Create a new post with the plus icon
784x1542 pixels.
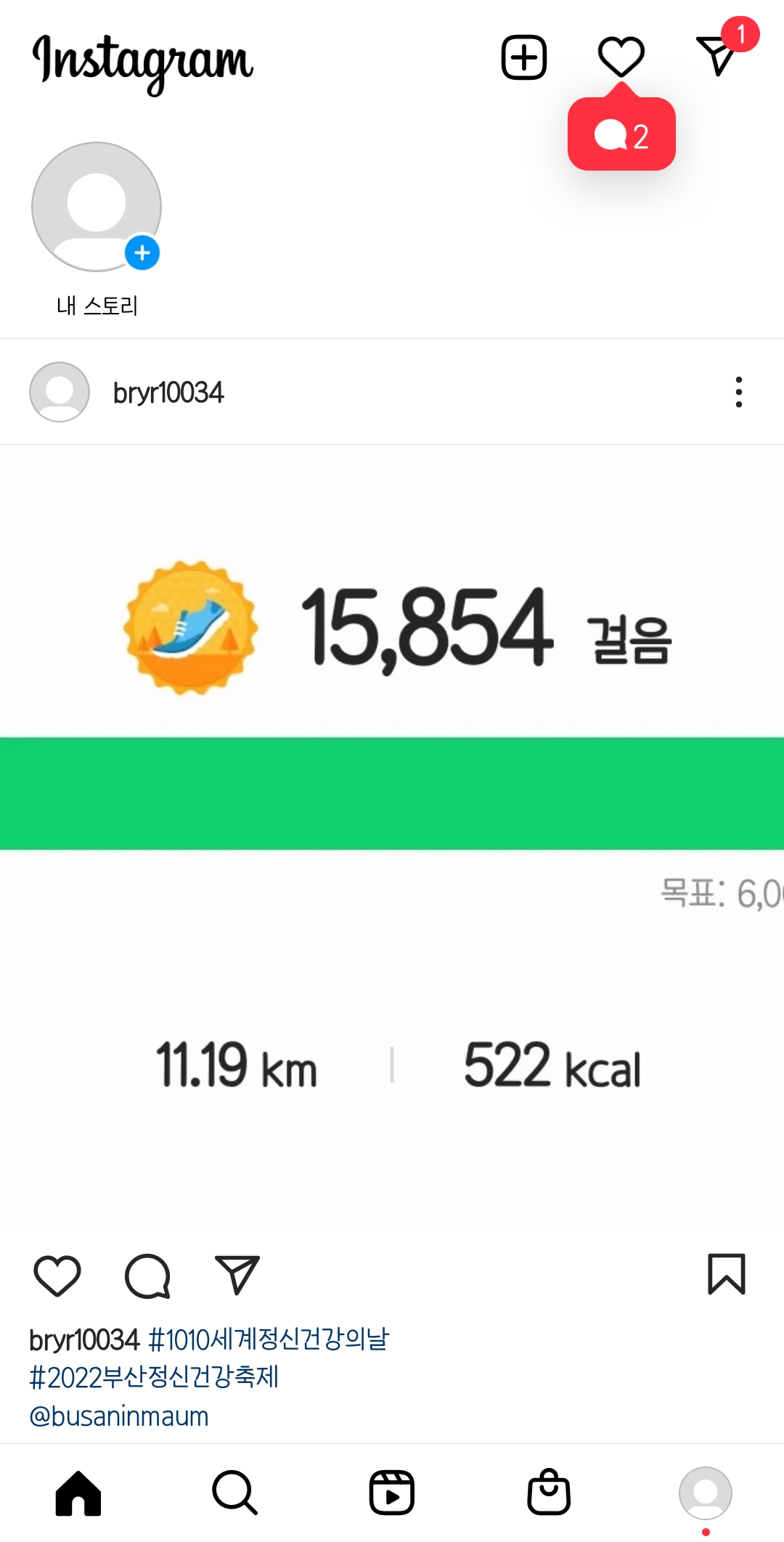pos(523,57)
